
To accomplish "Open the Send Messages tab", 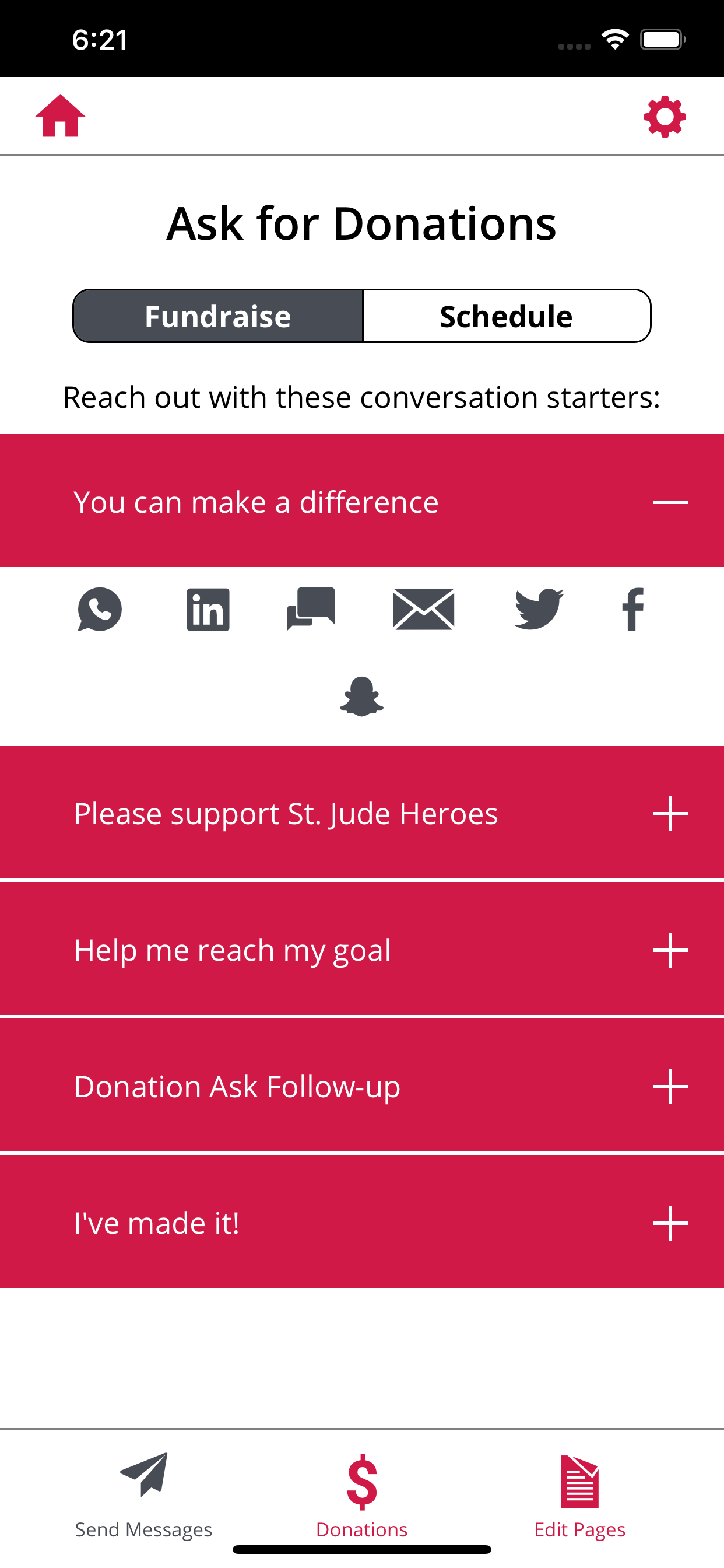I will [143, 1496].
